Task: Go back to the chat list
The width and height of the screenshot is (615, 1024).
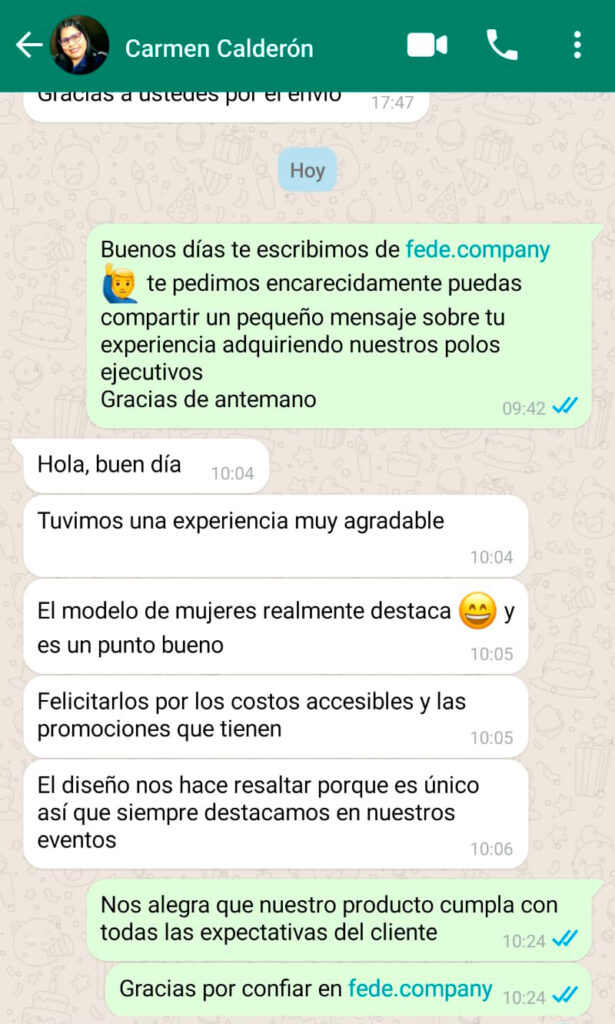Action: click(28, 45)
